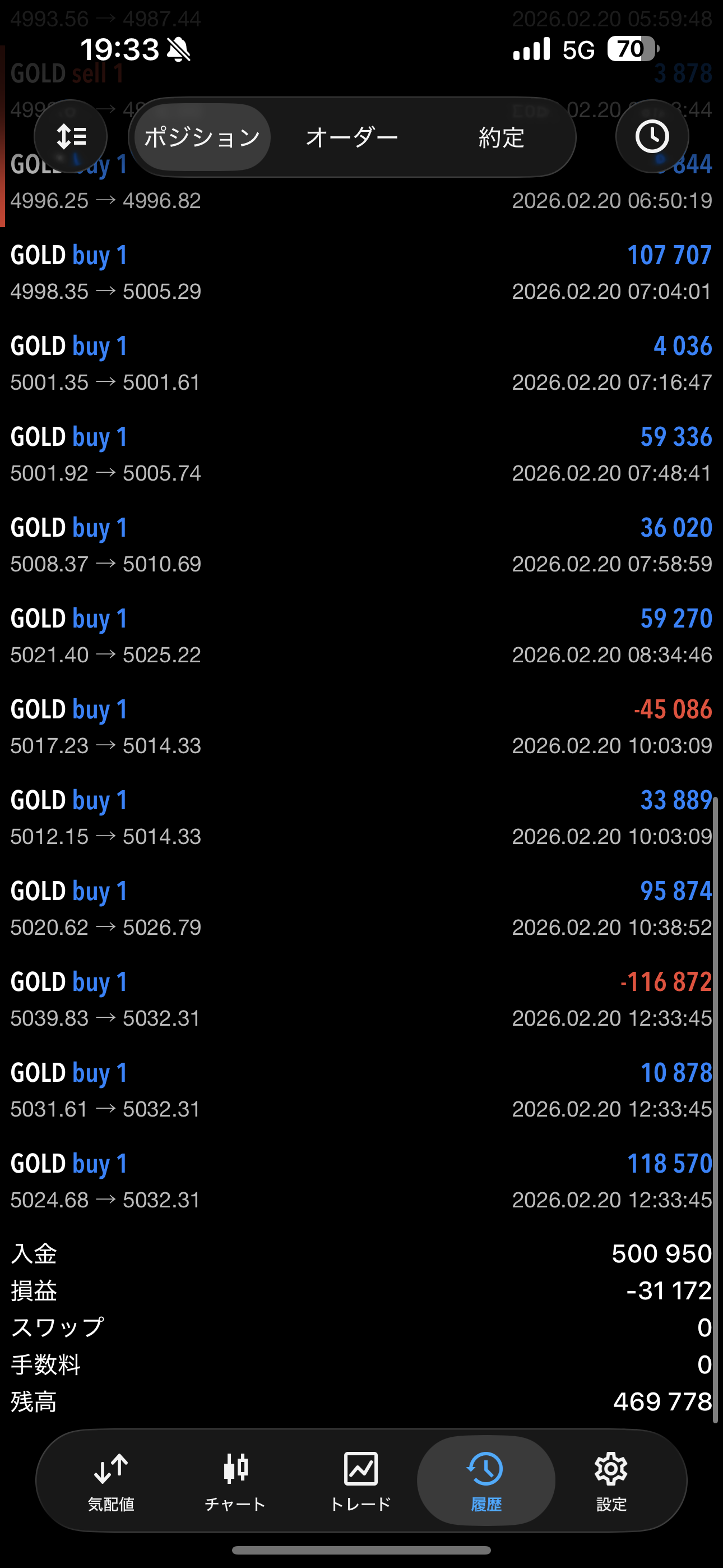The width and height of the screenshot is (723, 1568).
Task: Switch to the 約定 segment
Action: click(501, 137)
